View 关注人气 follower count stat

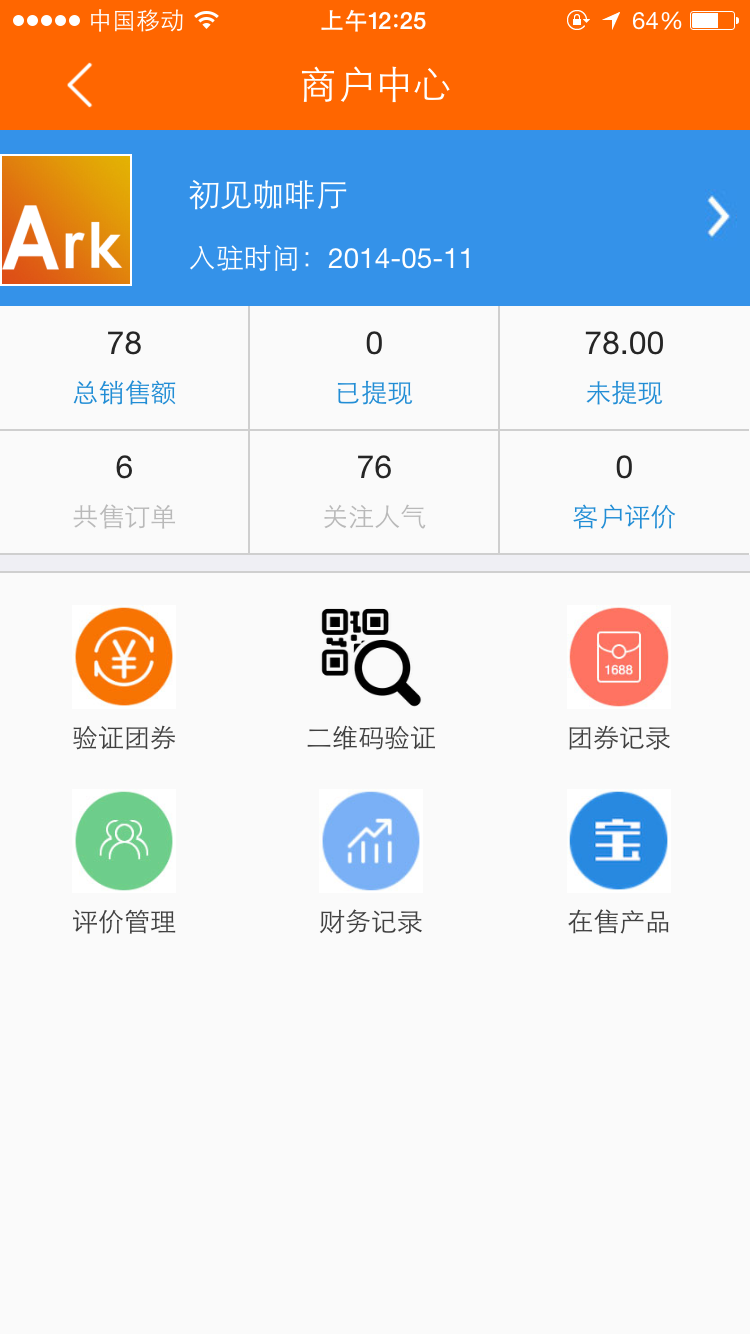(x=373, y=492)
